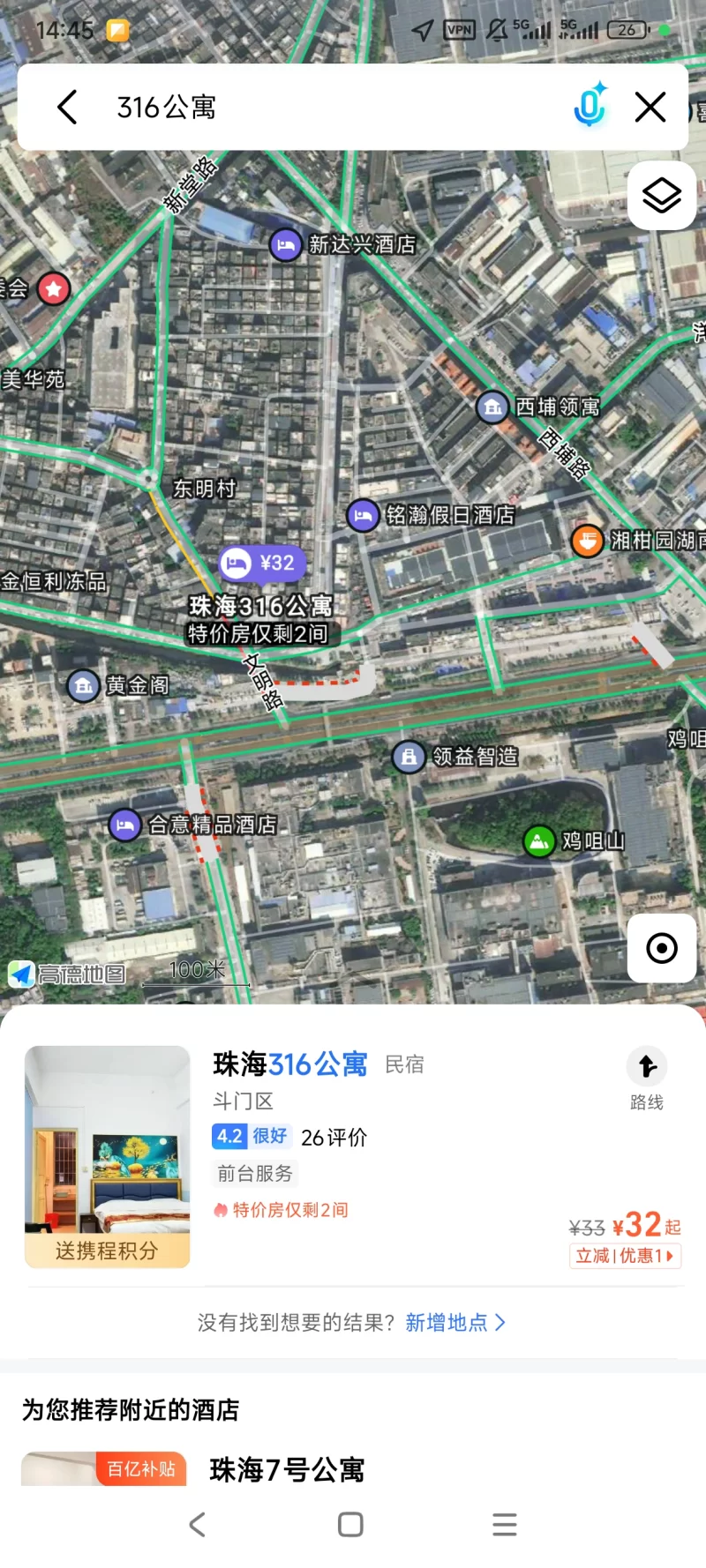Viewport: 706px width, 1568px height.
Task: Tap the 铭瀚假日酒店 hotel marker
Action: tap(362, 516)
